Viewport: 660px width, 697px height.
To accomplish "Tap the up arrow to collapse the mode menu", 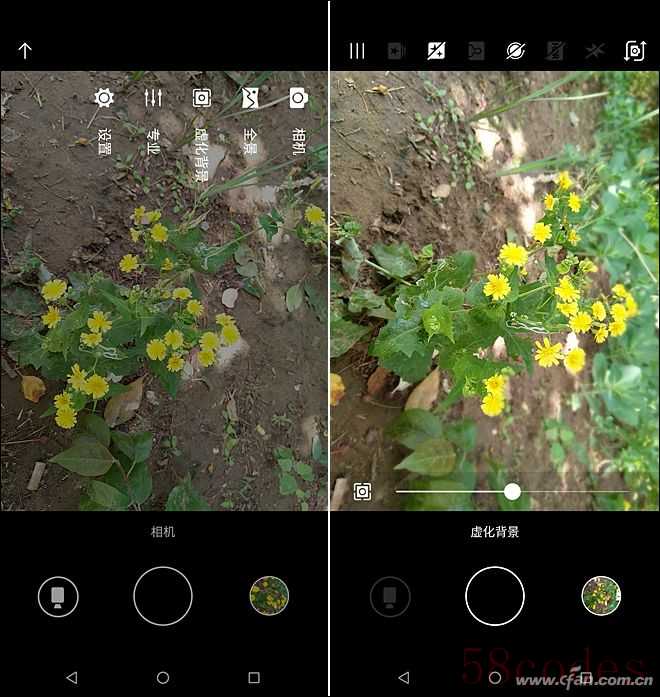I will coord(25,50).
